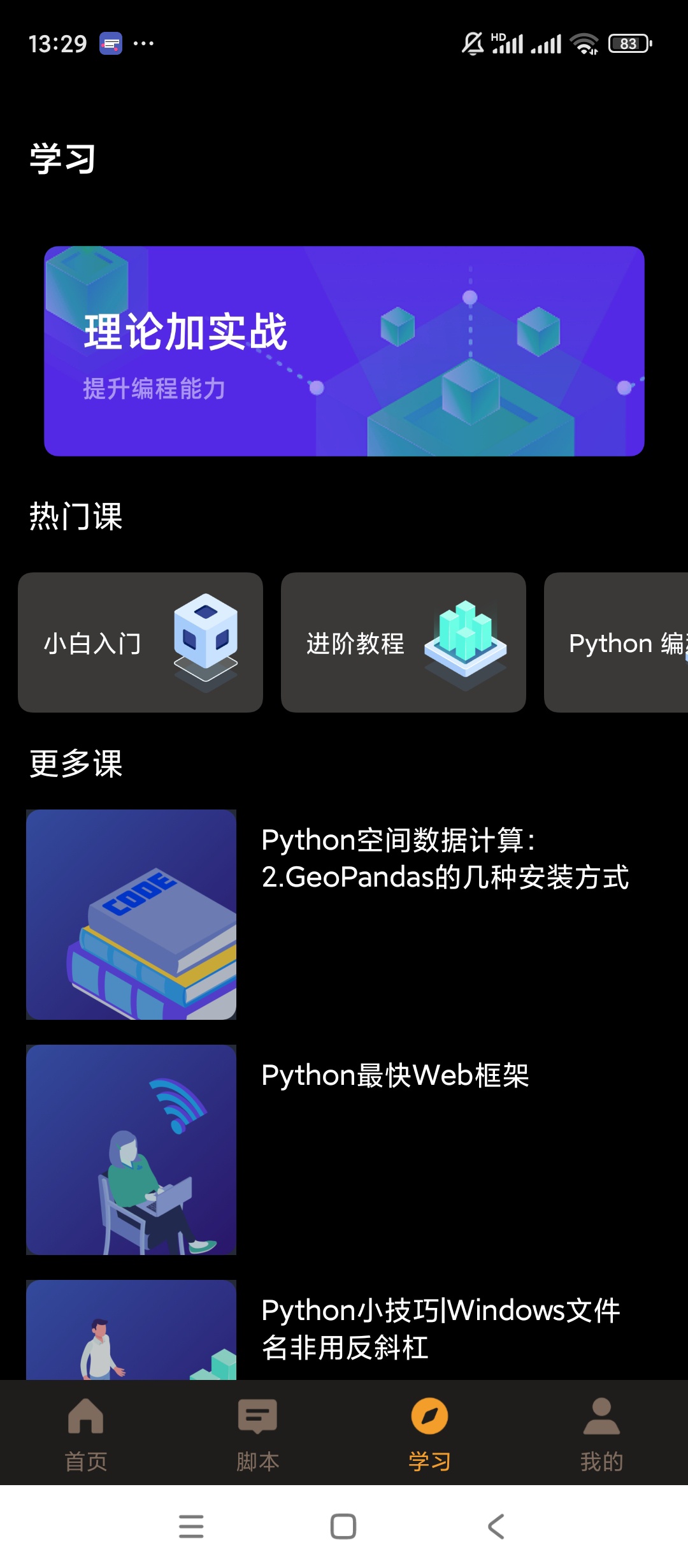This screenshot has height=1568, width=688.
Task: Open the 小白入门 course card
Action: click(x=140, y=642)
